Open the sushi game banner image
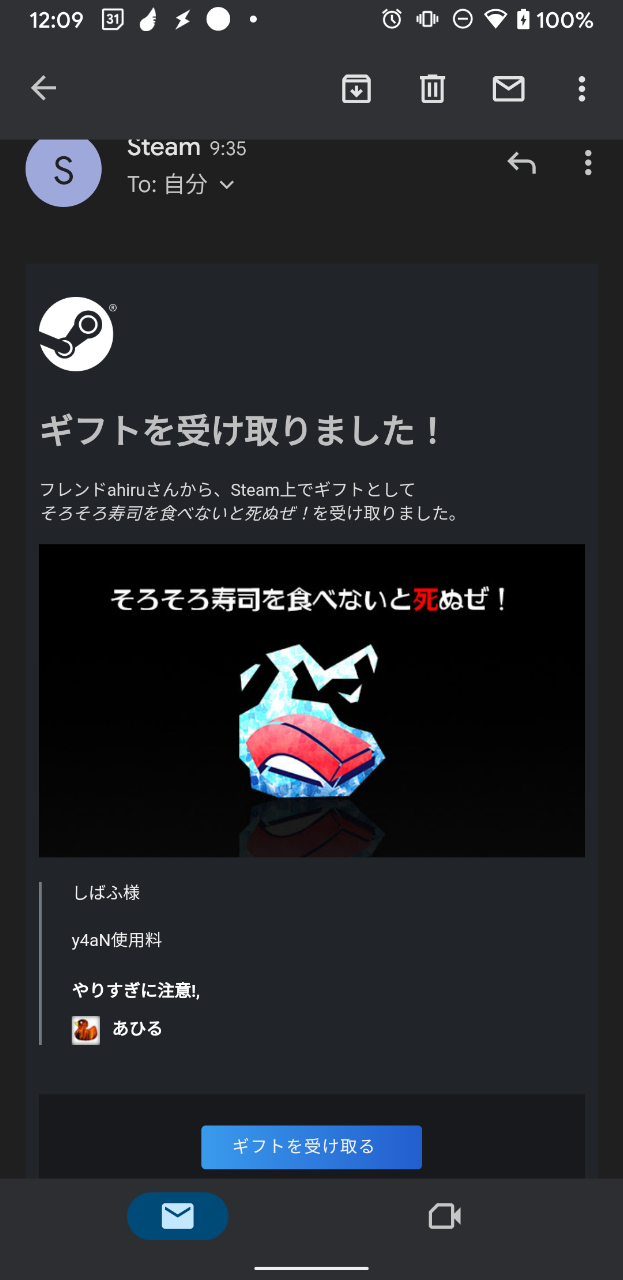This screenshot has height=1280, width=623. pos(311,700)
